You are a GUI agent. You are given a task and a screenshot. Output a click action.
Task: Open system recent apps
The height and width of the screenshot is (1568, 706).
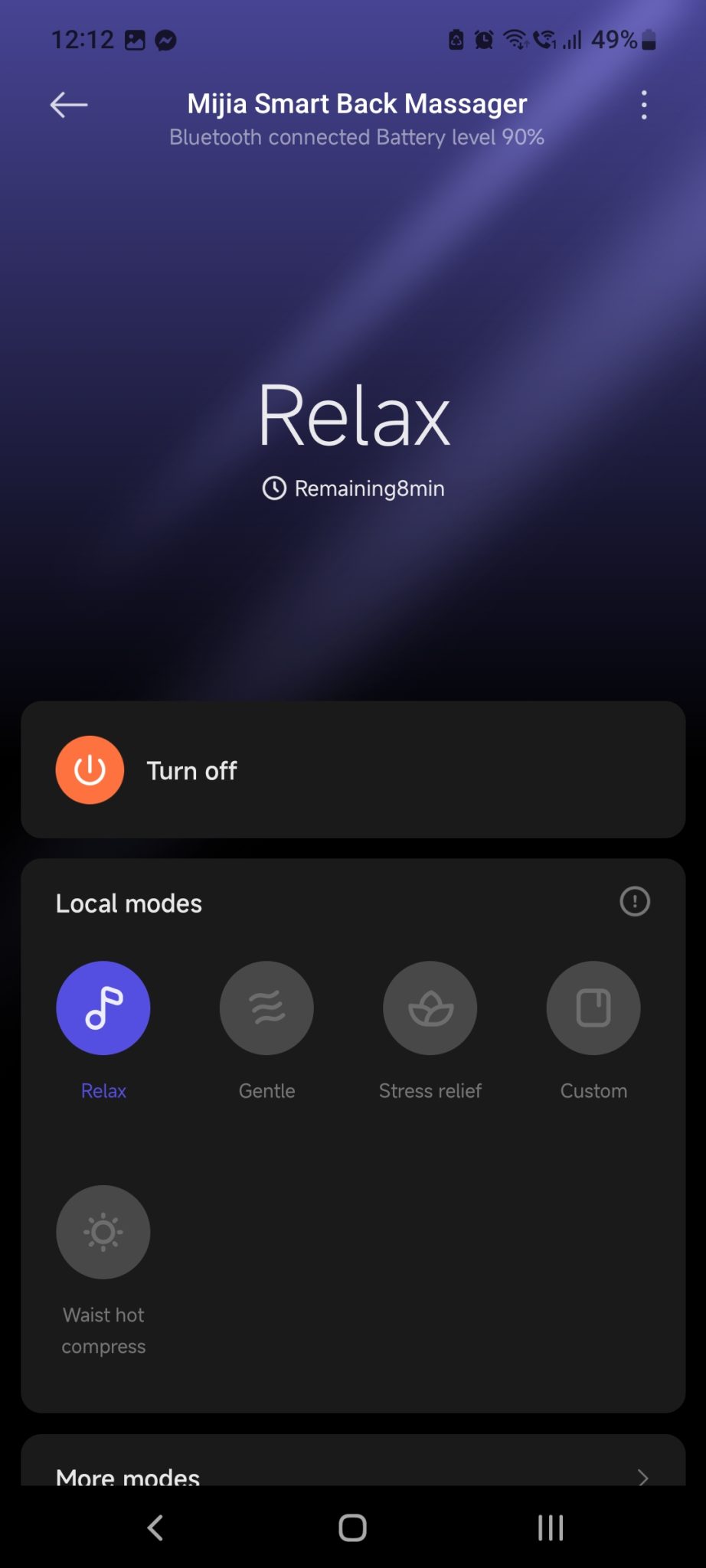coord(551,1527)
